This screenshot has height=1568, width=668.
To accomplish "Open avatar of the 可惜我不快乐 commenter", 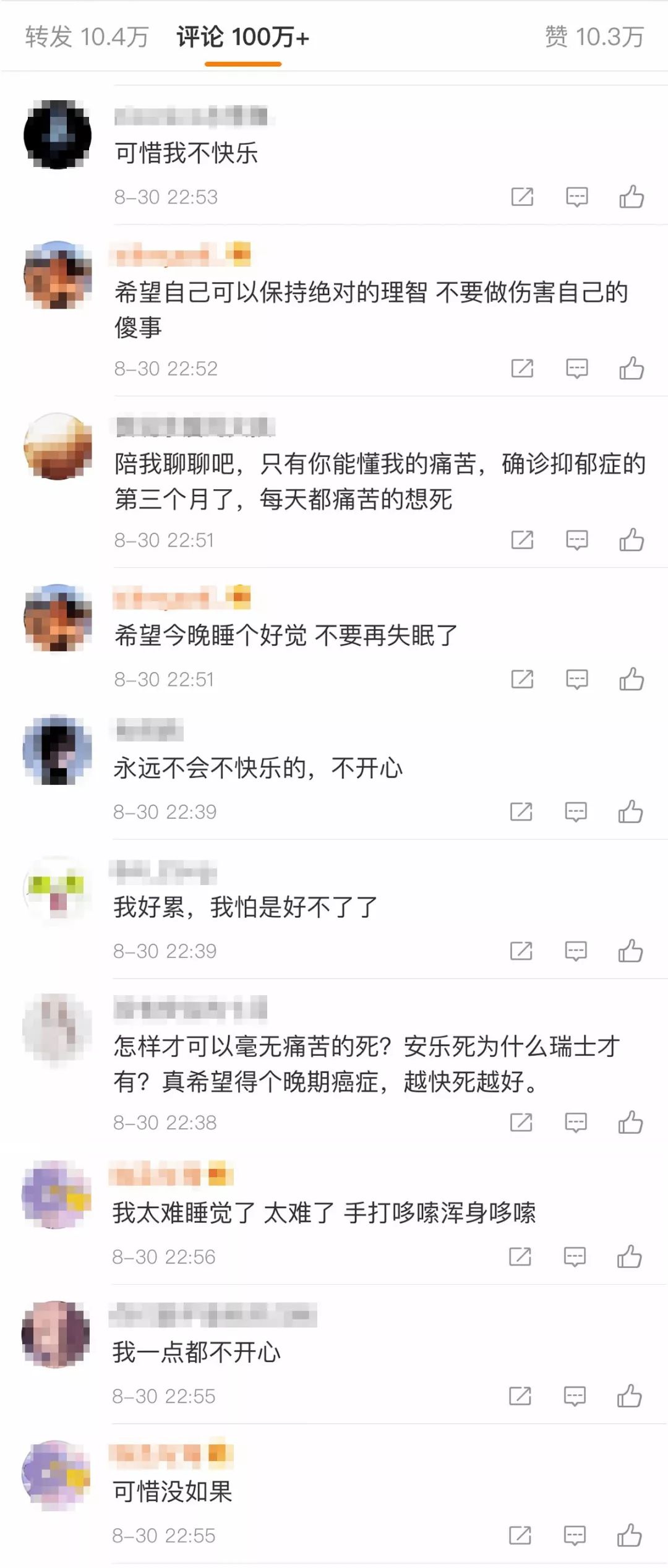I will (x=58, y=134).
